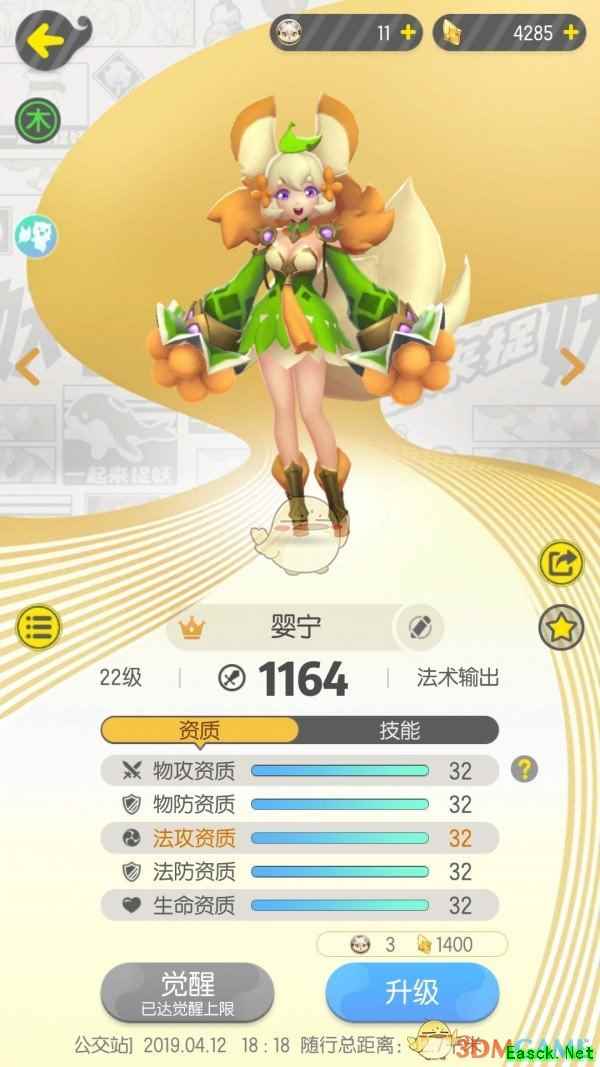Screen dimensions: 600x1067
Task: Open the yellow list menu
Action: 38,628
